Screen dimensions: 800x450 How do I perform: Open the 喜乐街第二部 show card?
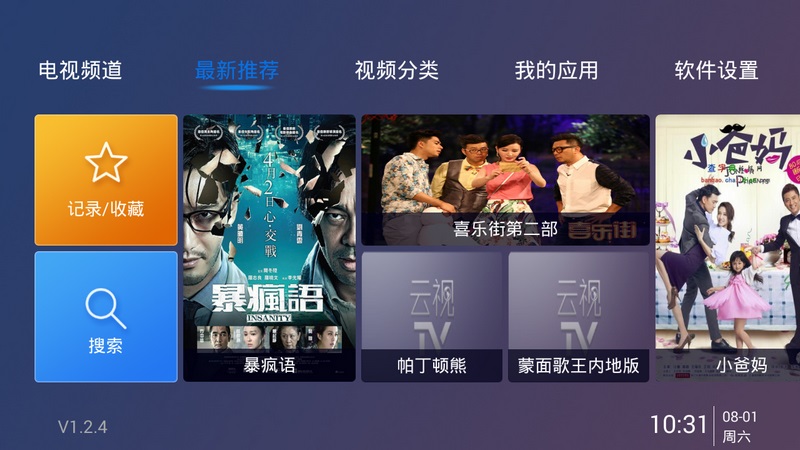click(505, 180)
